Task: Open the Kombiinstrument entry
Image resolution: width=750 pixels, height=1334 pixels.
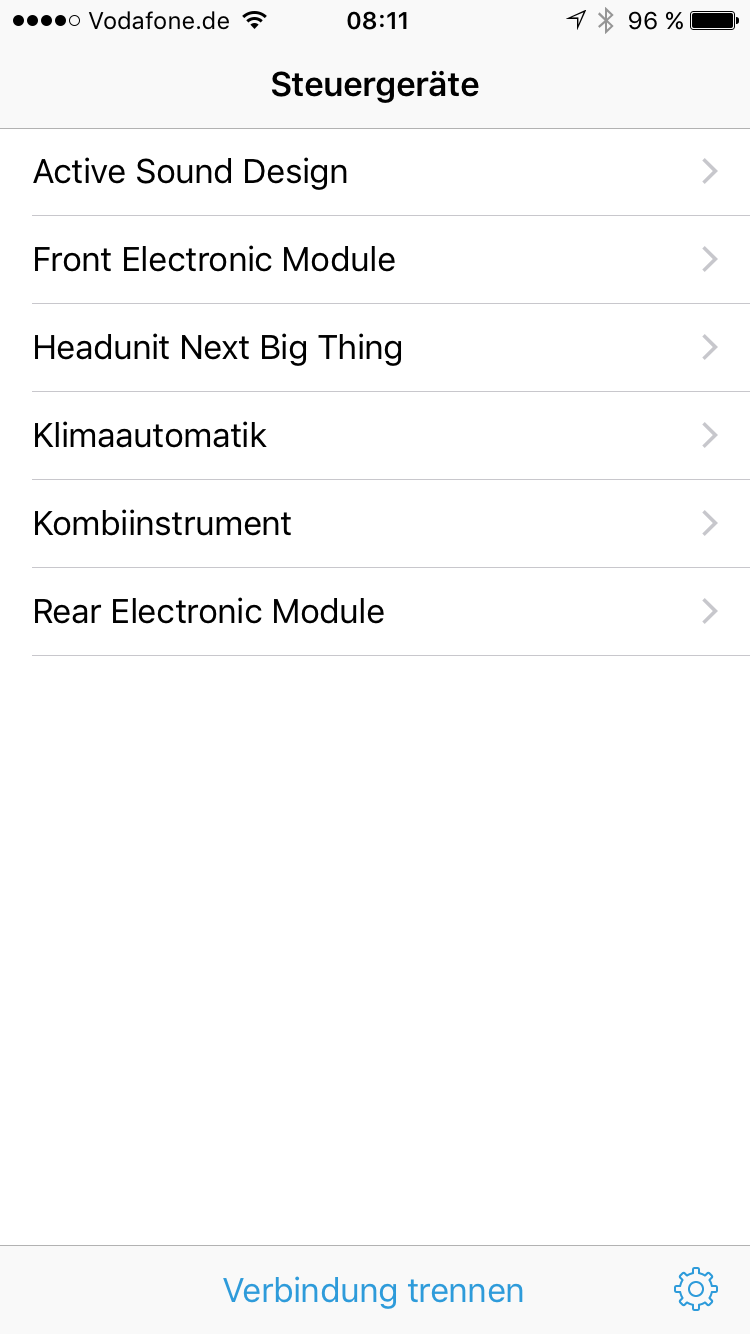Action: coord(375,524)
